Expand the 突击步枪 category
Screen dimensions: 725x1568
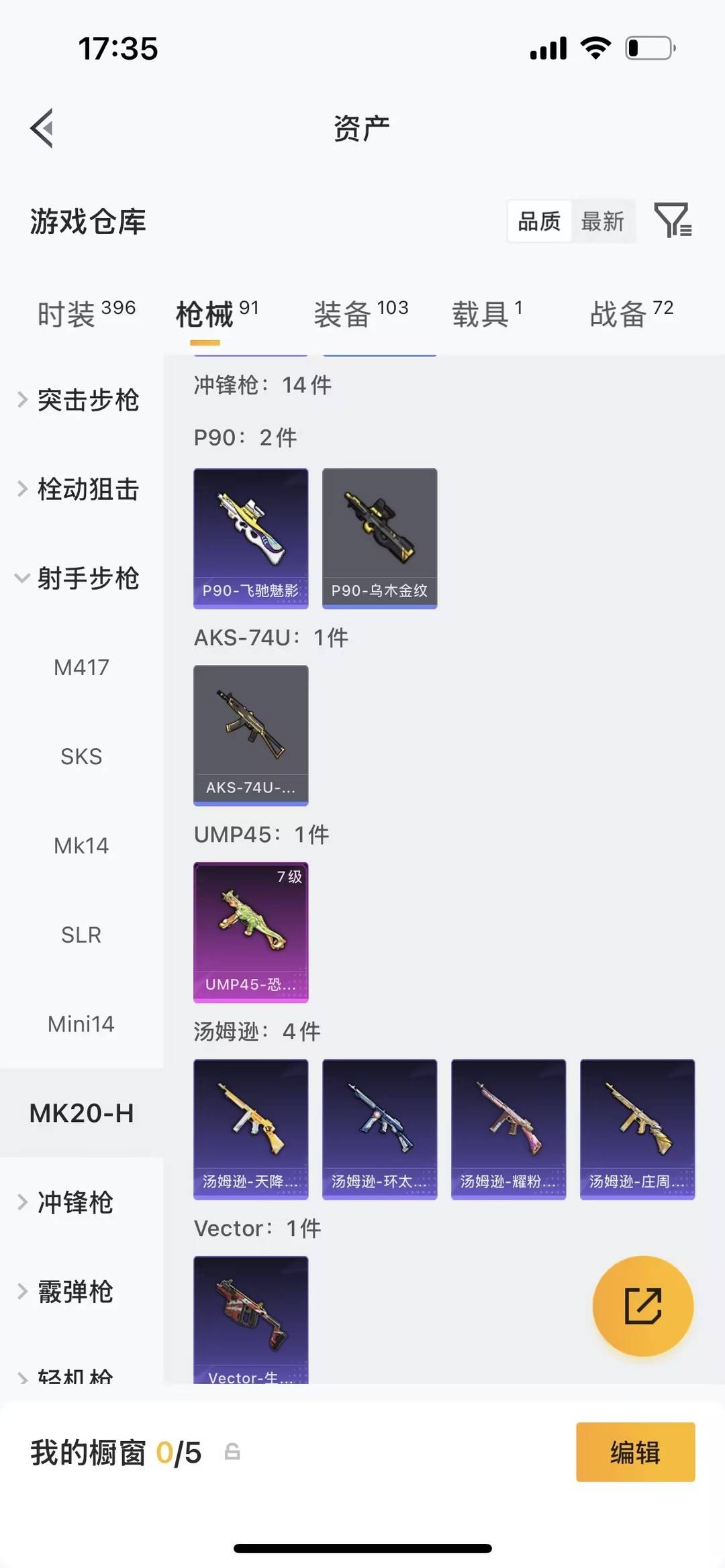pyautogui.click(x=87, y=401)
